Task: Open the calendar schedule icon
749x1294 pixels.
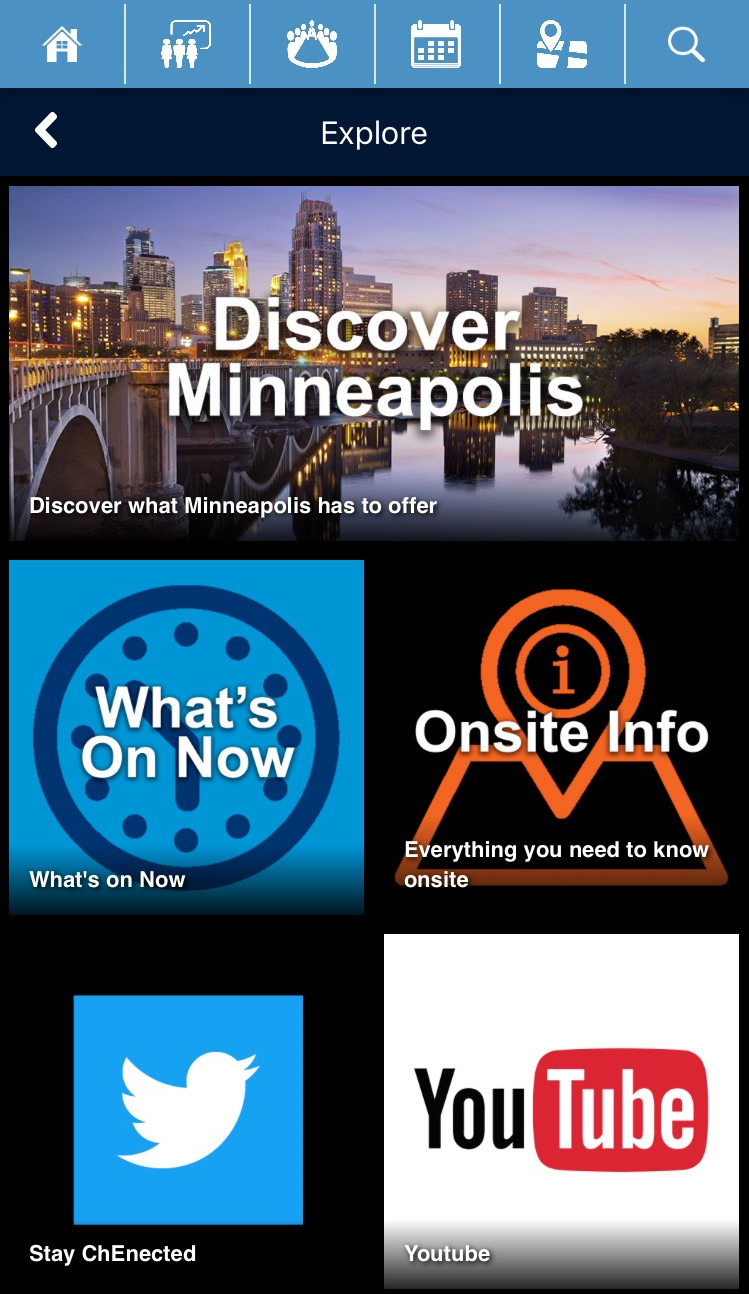Action: [x=436, y=45]
